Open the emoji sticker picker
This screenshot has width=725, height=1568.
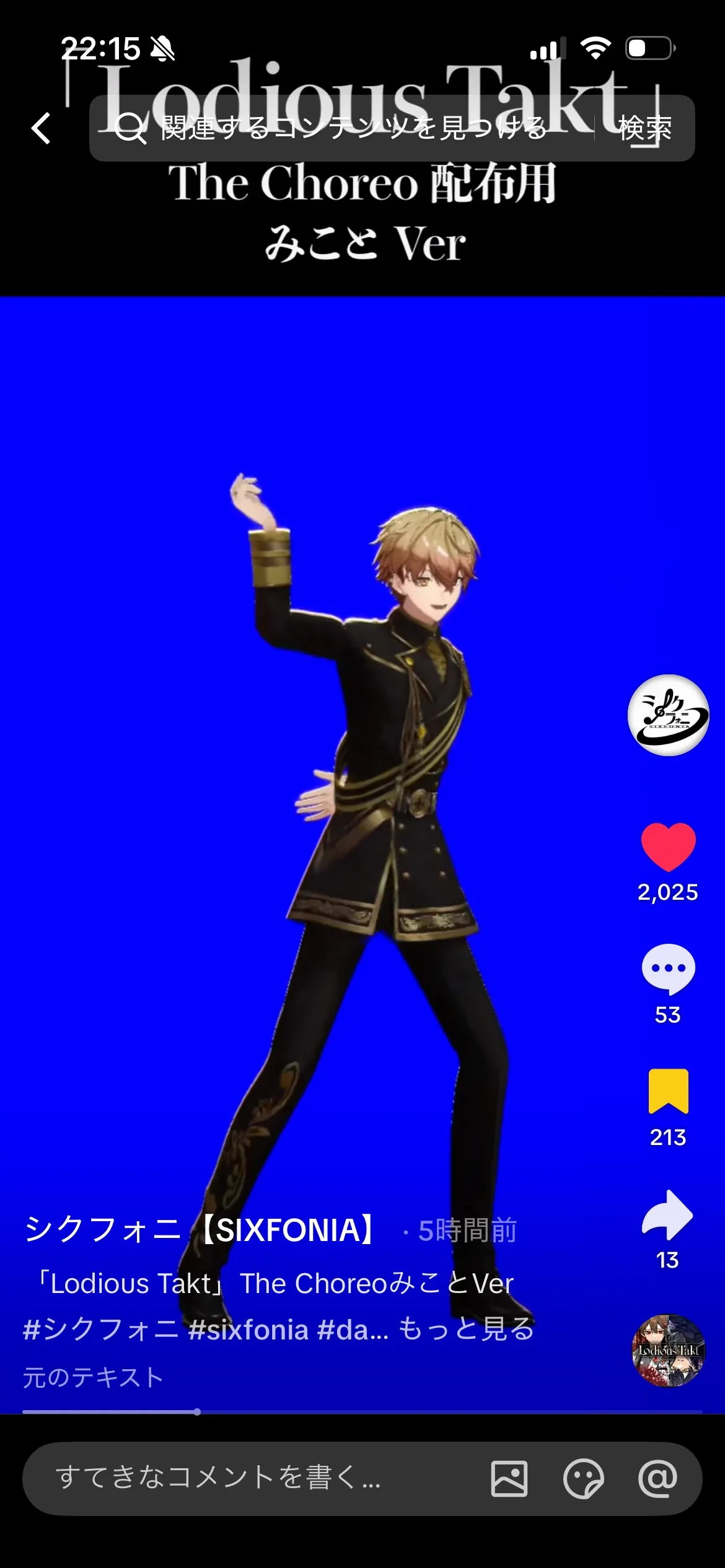pos(583,1478)
